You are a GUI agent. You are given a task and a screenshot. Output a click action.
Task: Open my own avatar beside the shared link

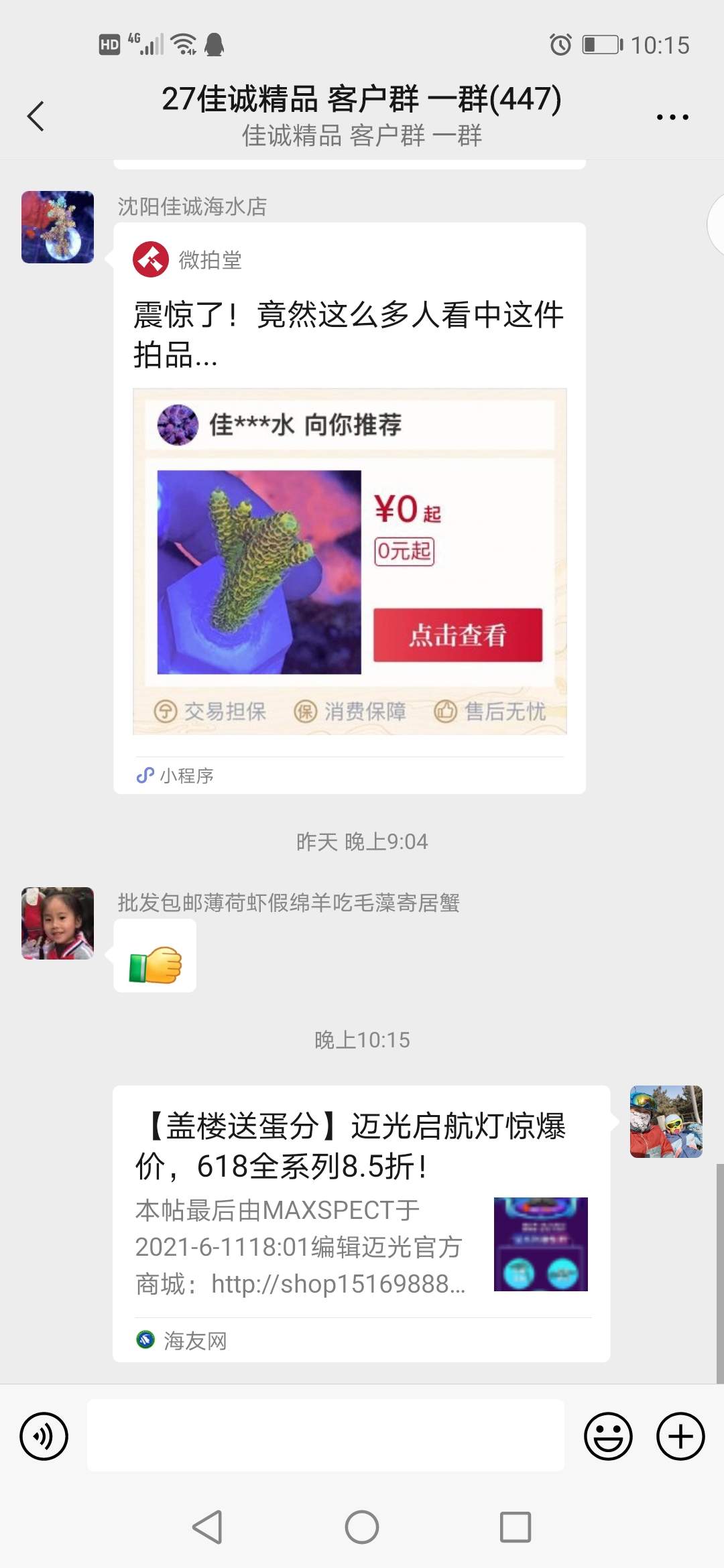pyautogui.click(x=666, y=1121)
